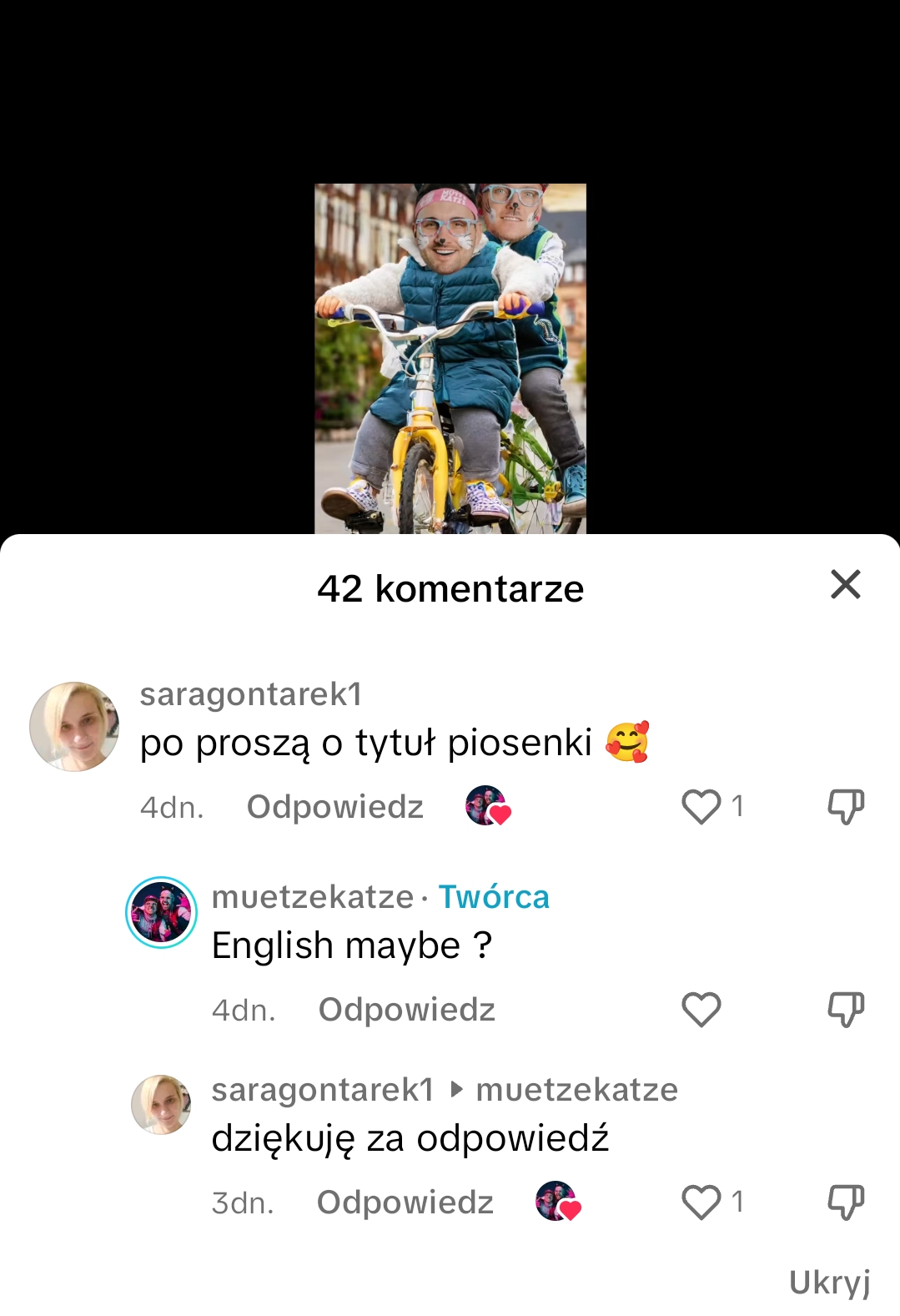
Task: Hide replies with the Ukryj link
Action: click(829, 1282)
